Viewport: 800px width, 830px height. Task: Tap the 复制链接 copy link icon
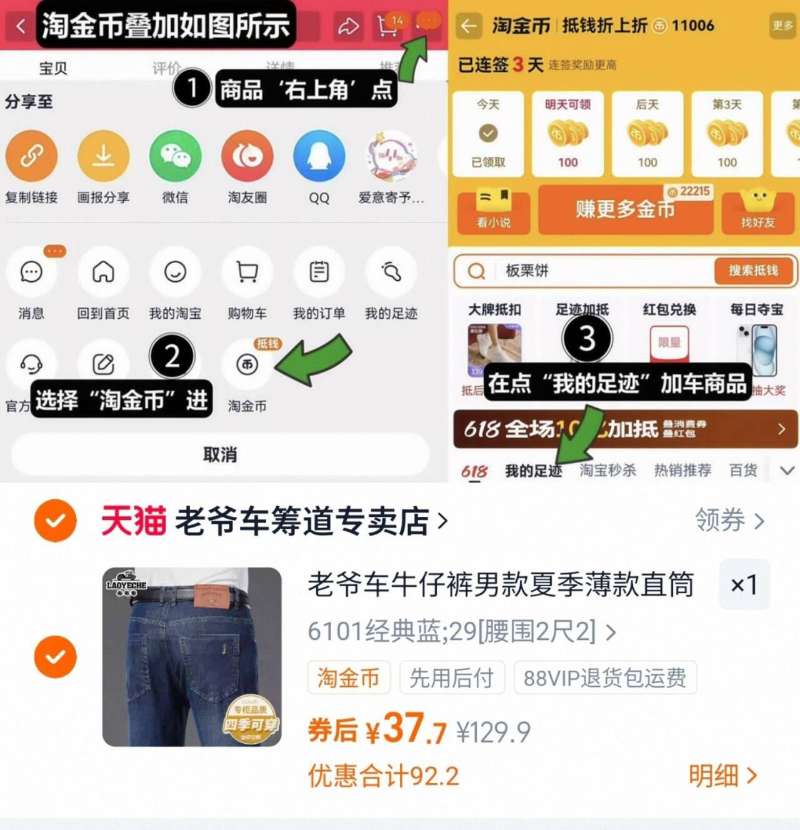coord(33,157)
